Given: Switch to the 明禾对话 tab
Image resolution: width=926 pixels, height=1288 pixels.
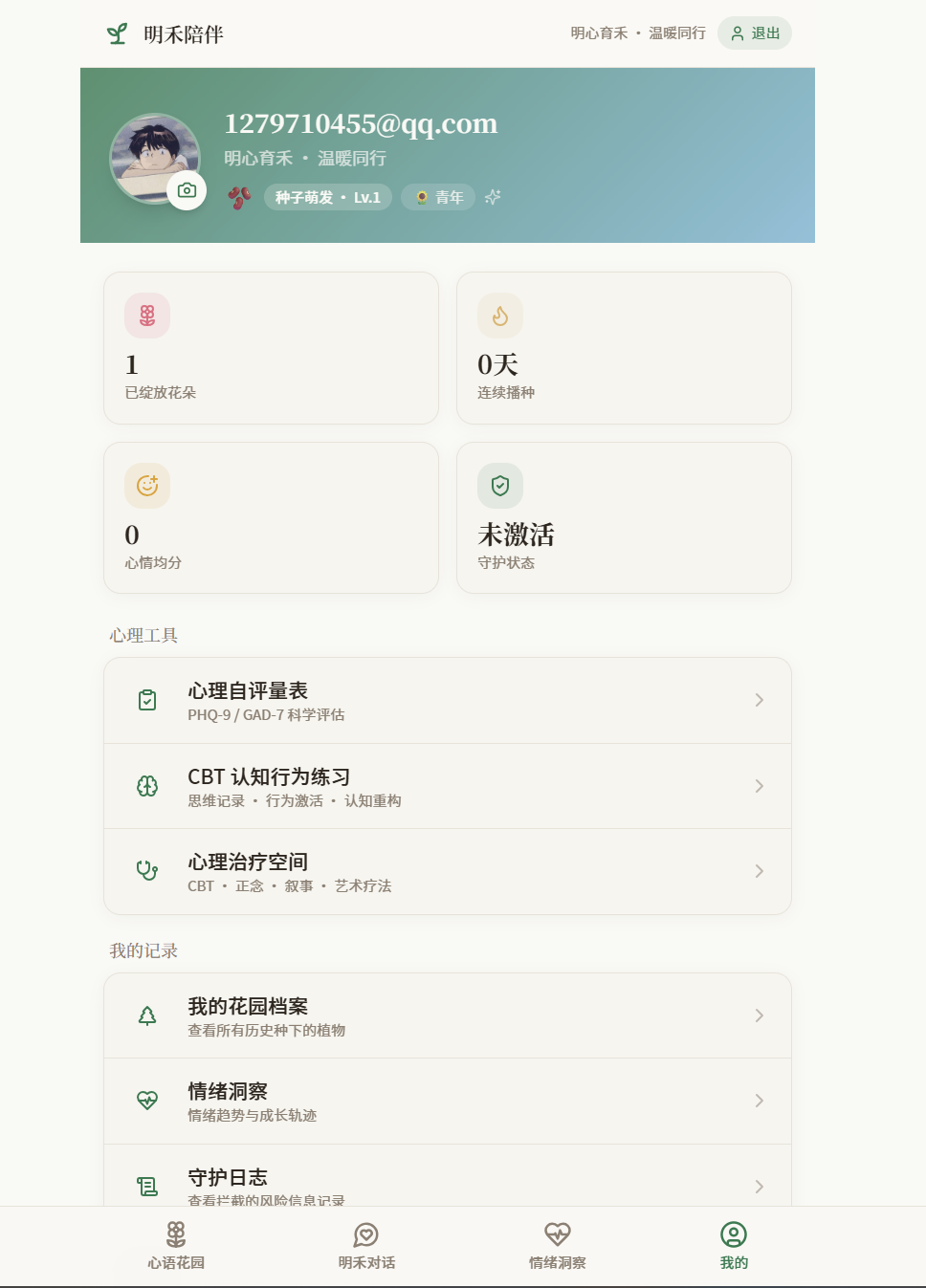Looking at the screenshot, I should click(366, 1245).
